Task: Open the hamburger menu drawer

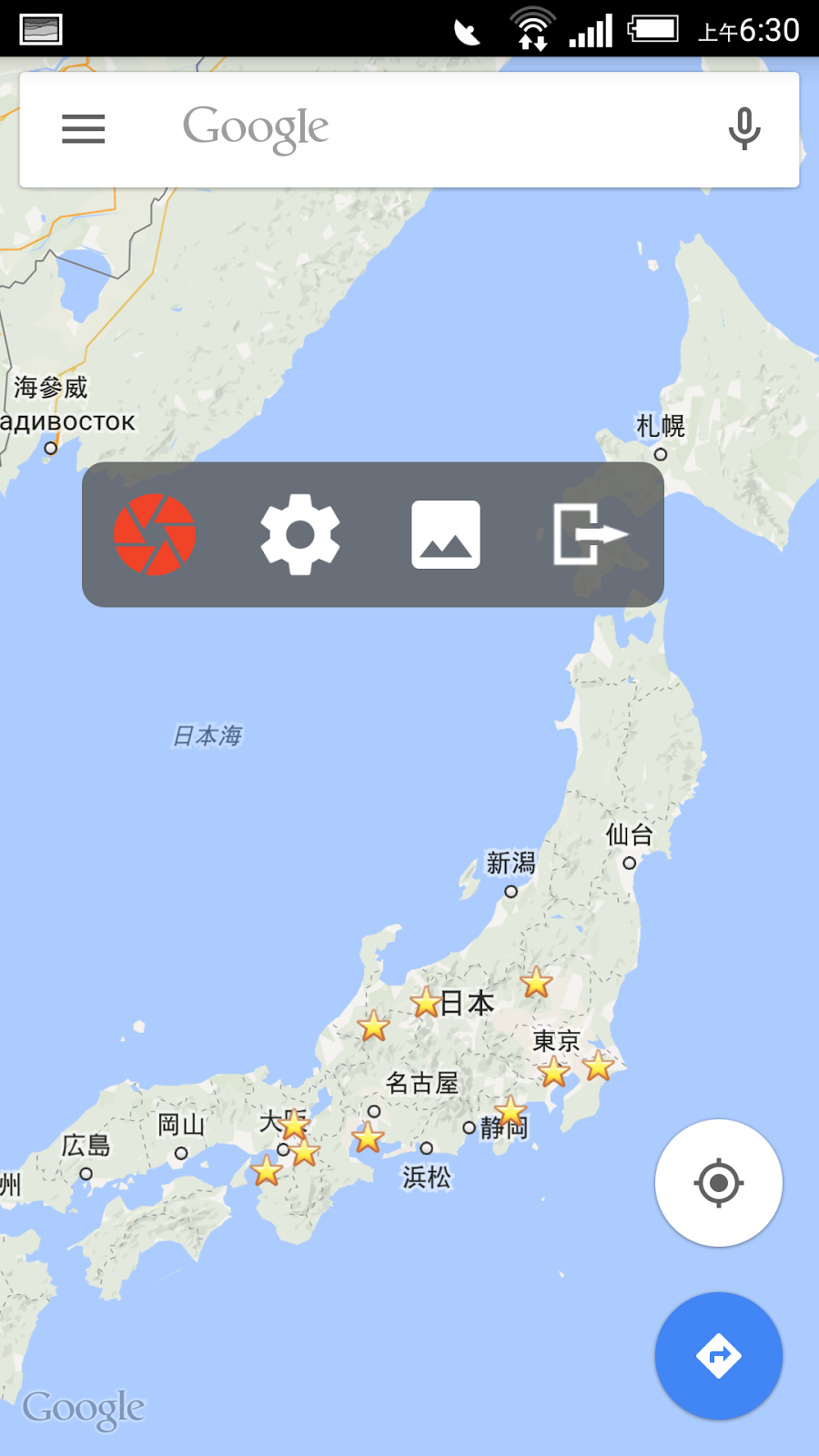Action: click(83, 129)
